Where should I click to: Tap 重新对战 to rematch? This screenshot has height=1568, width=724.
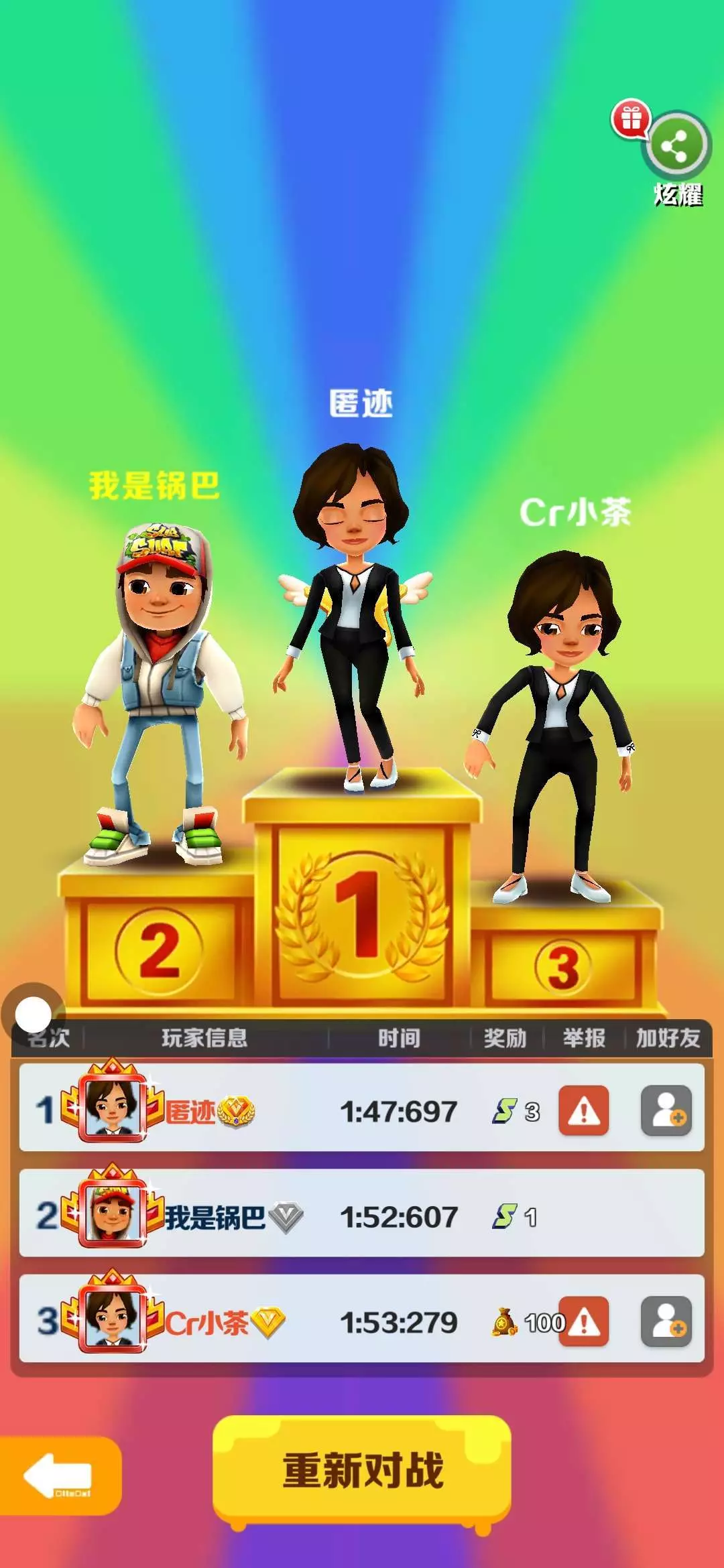pyautogui.click(x=362, y=1472)
